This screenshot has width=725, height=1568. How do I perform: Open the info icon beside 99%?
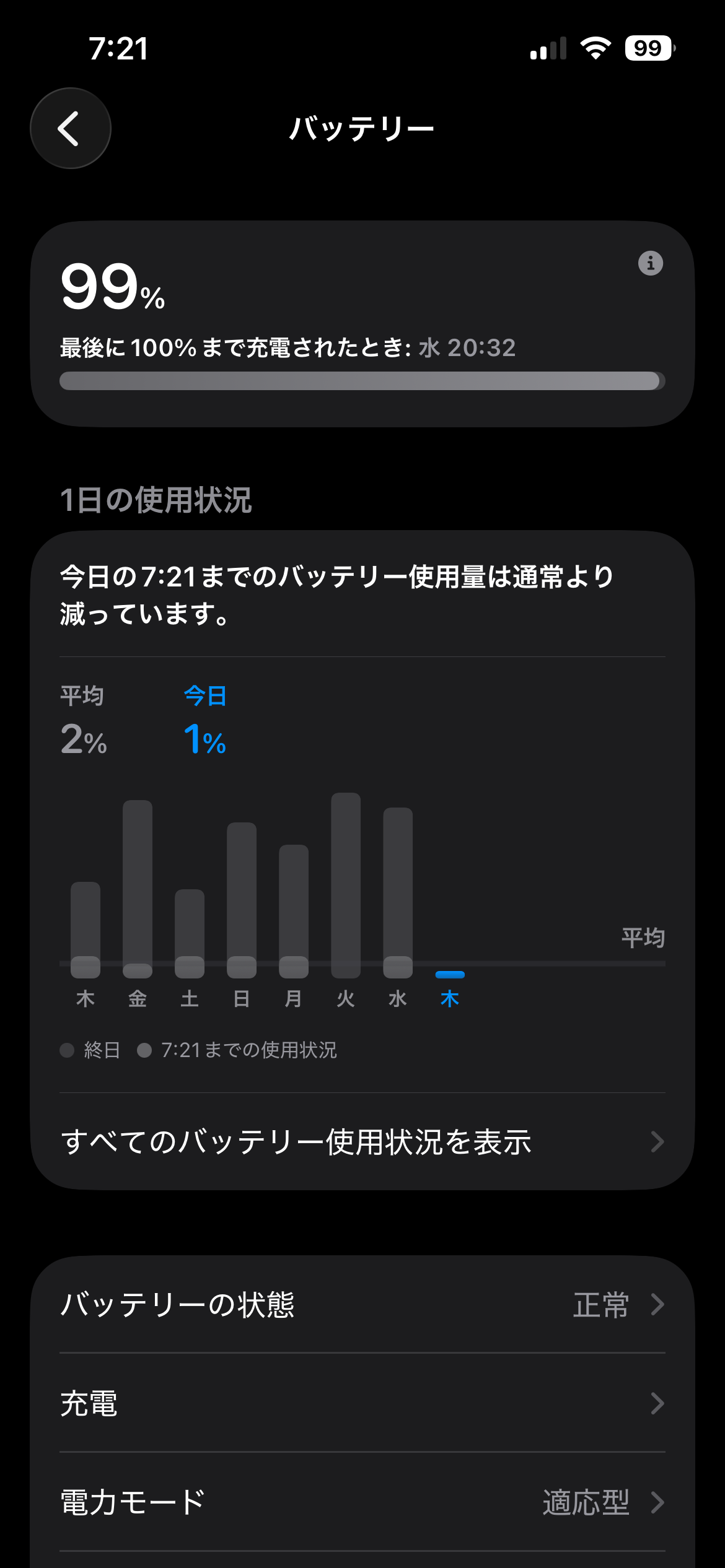click(650, 263)
